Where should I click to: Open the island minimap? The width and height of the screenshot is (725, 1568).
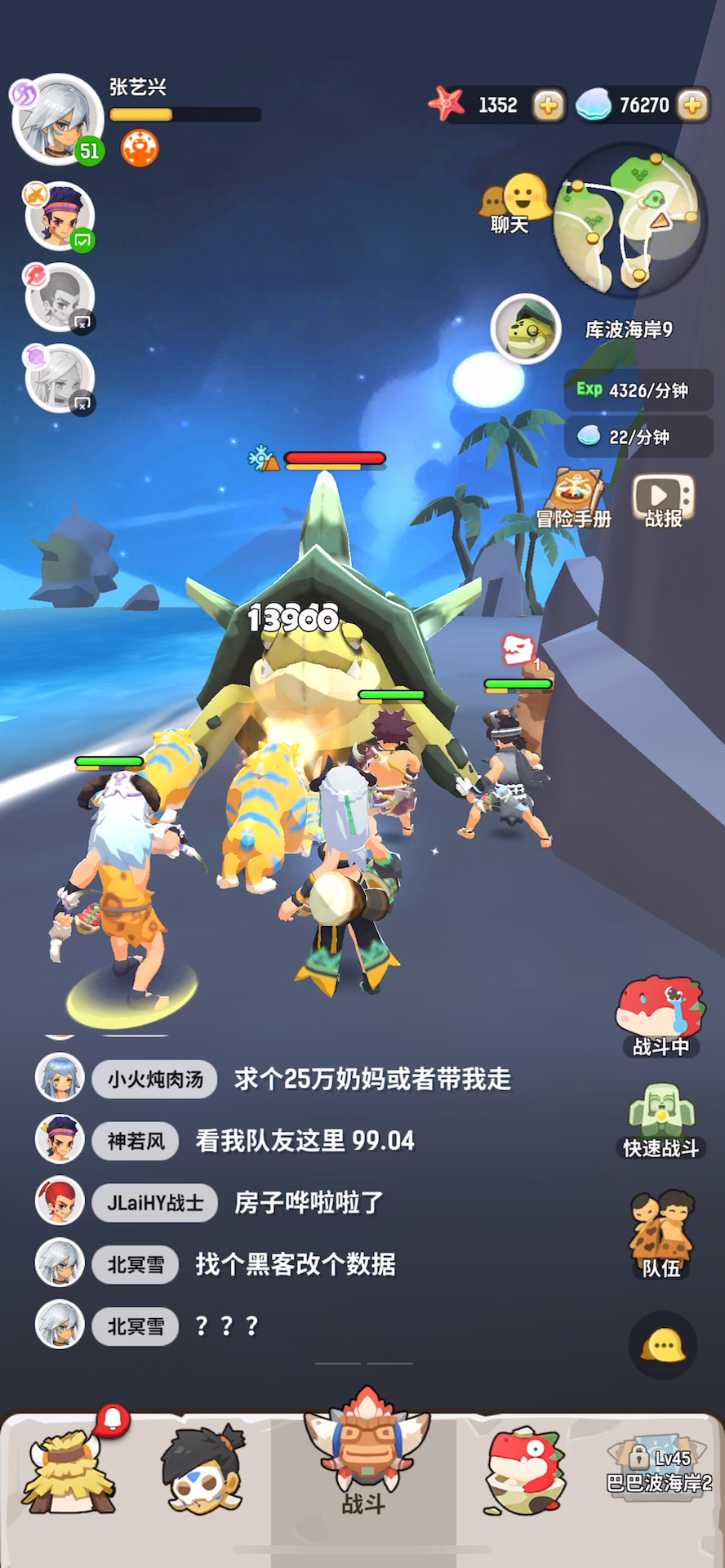(x=629, y=219)
